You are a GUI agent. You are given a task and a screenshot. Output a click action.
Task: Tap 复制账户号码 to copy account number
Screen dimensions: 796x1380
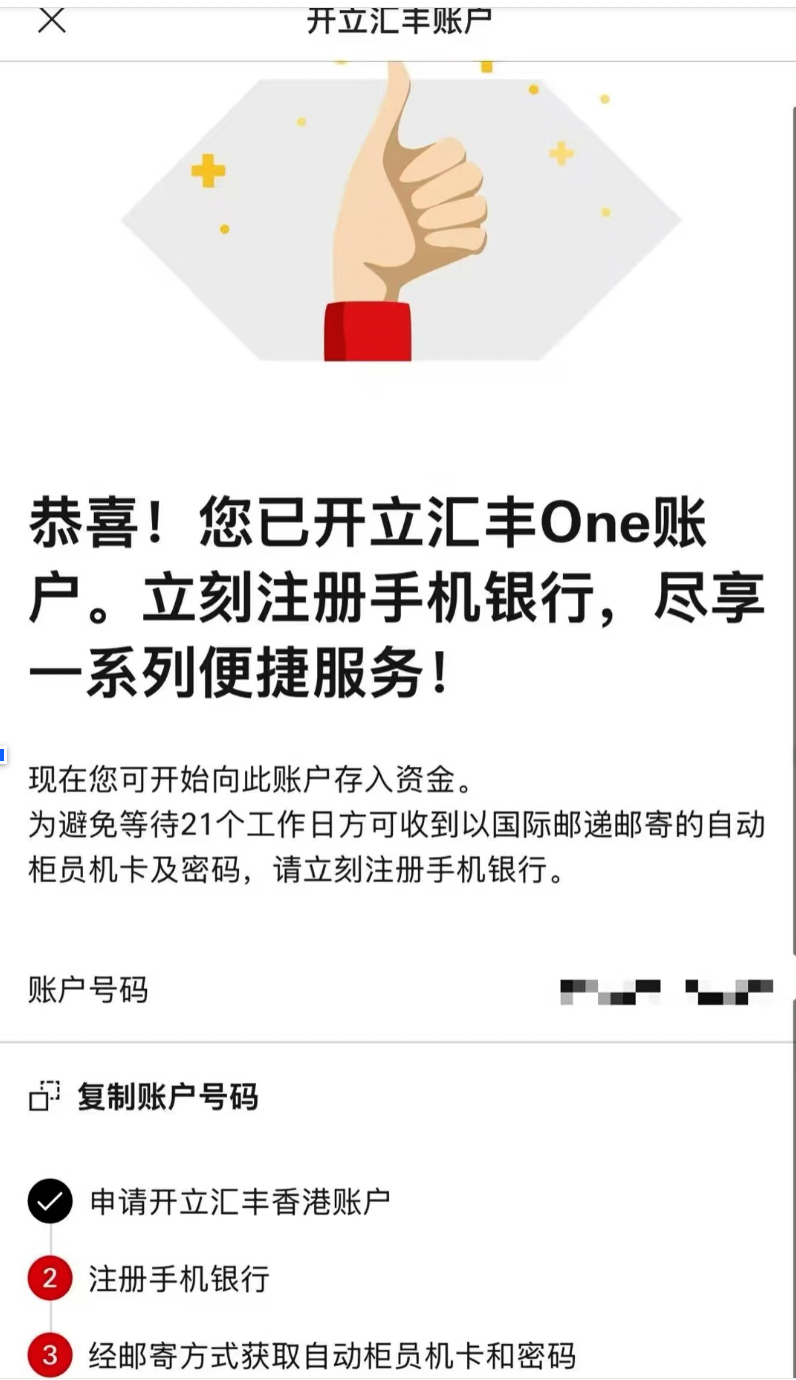pos(145,1097)
